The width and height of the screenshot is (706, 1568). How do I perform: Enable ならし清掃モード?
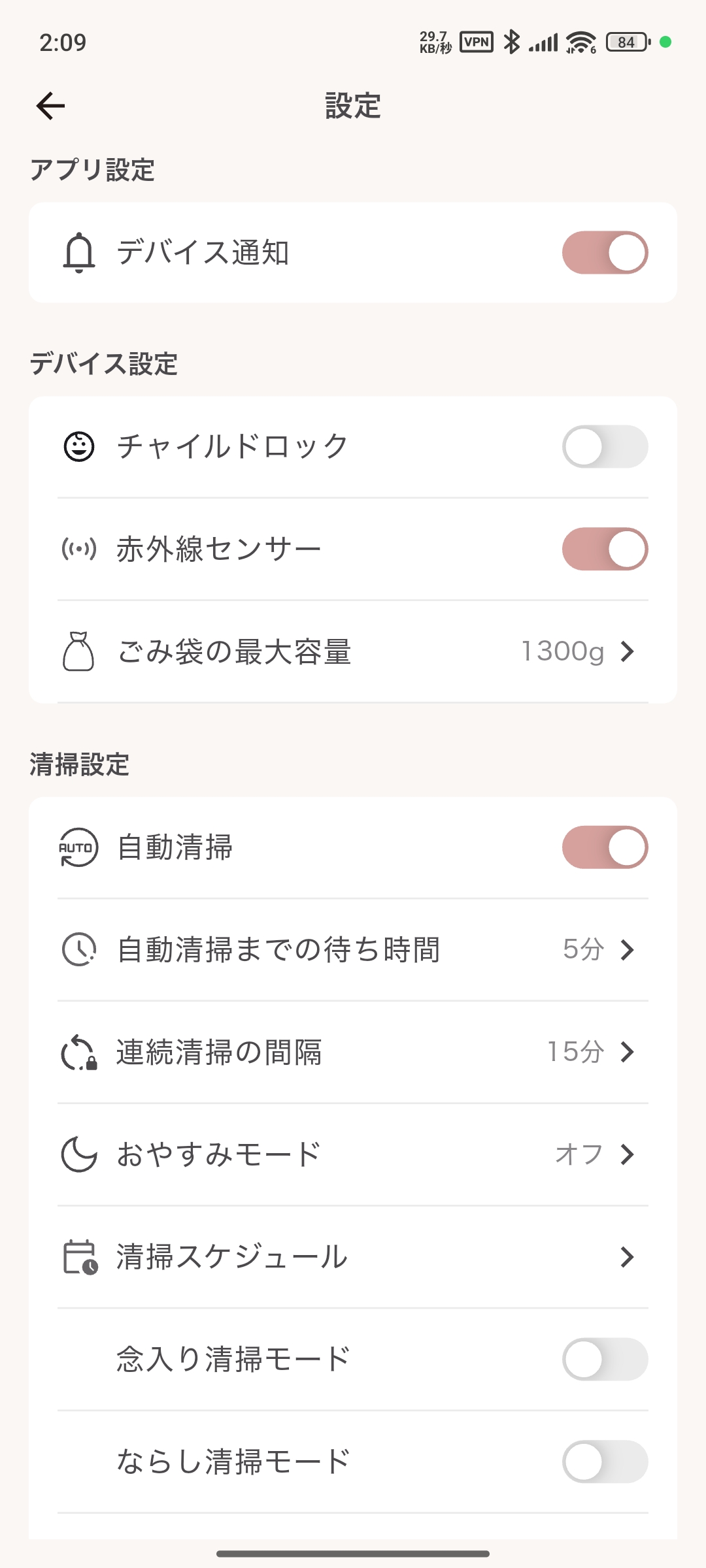click(x=605, y=1462)
